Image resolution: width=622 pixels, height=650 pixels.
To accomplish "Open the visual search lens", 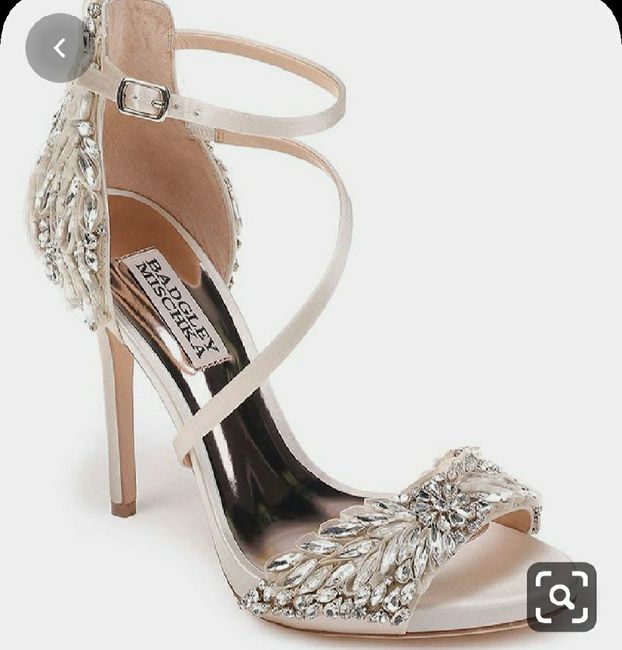I will coord(561,597).
